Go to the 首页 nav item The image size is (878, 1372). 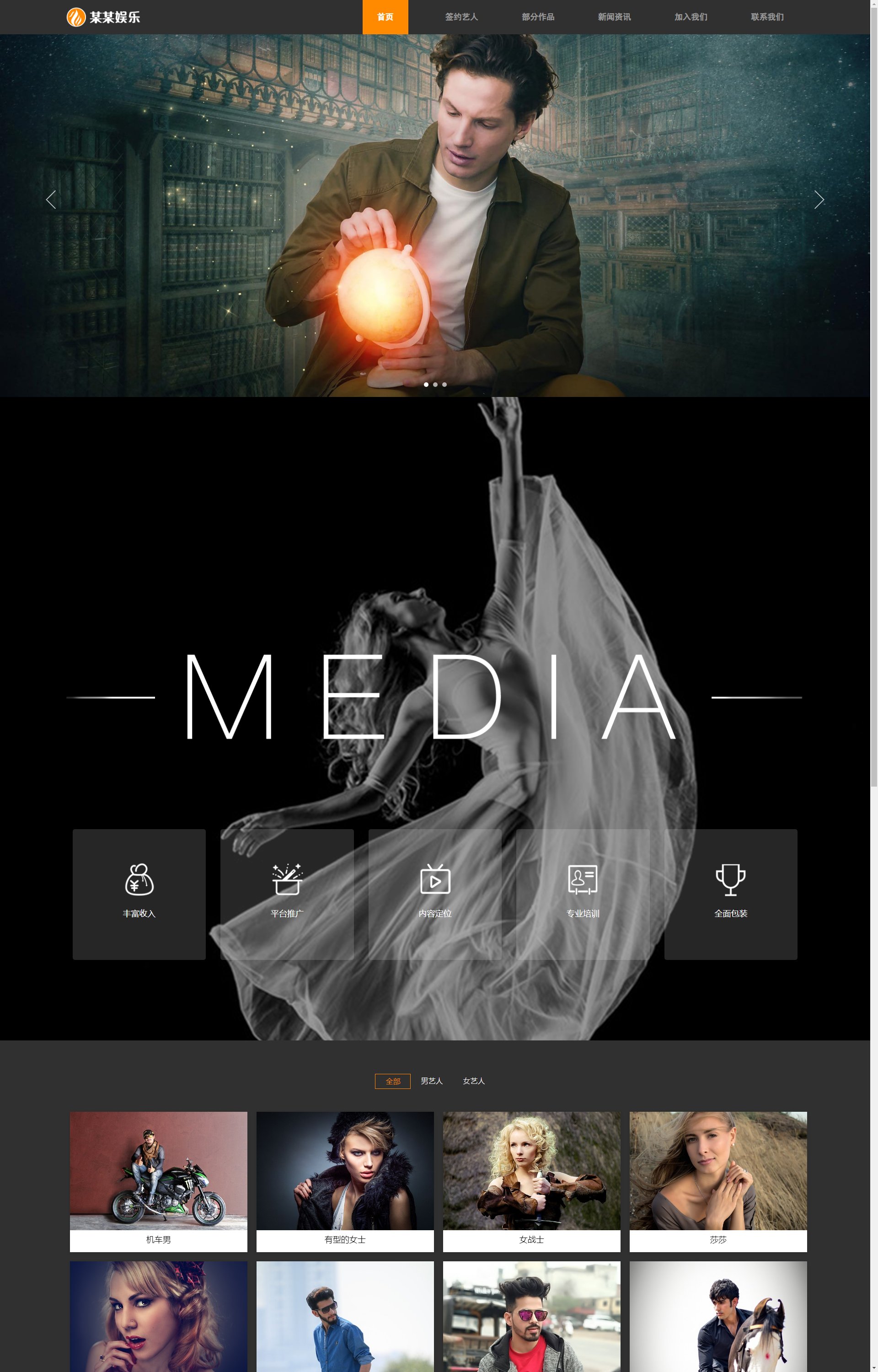pyautogui.click(x=385, y=17)
